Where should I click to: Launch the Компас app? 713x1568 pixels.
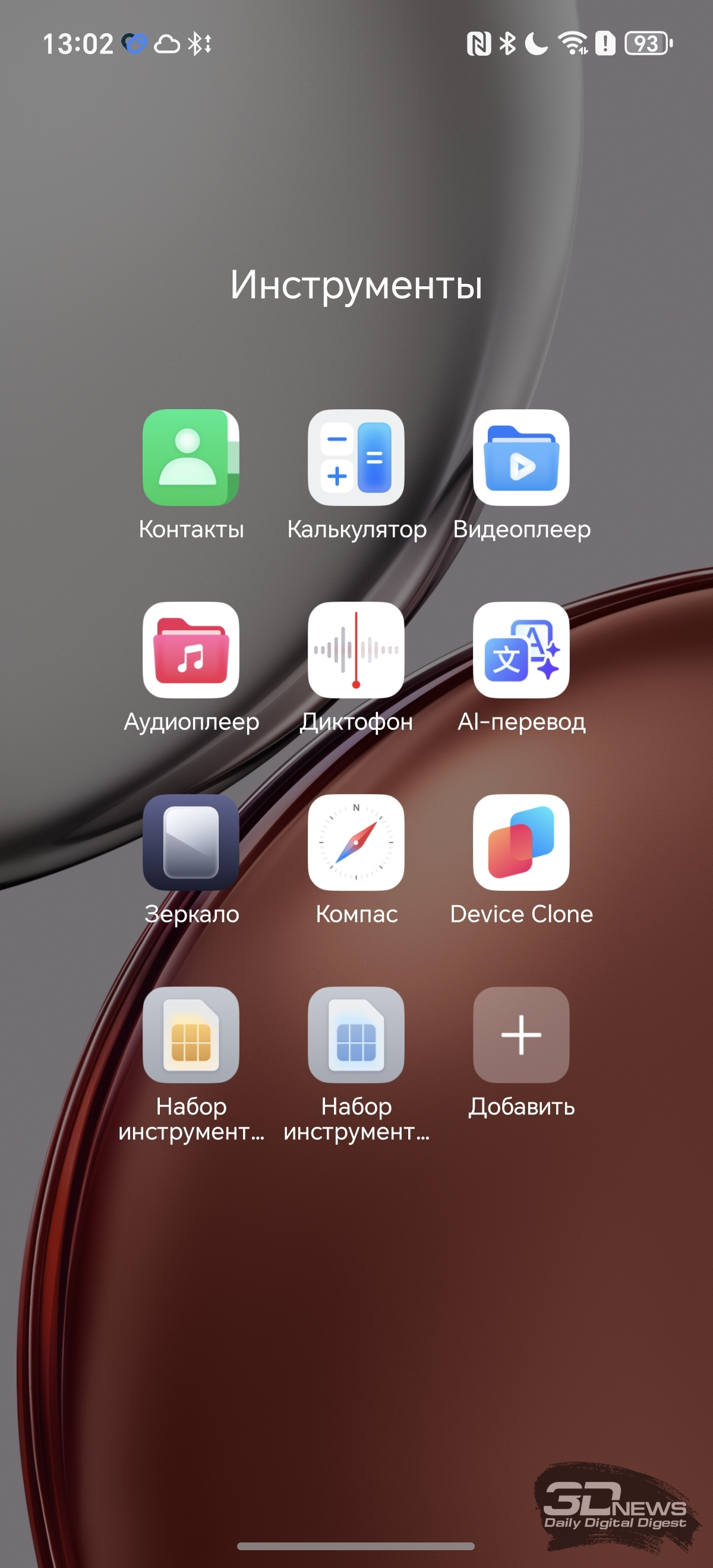point(356,842)
